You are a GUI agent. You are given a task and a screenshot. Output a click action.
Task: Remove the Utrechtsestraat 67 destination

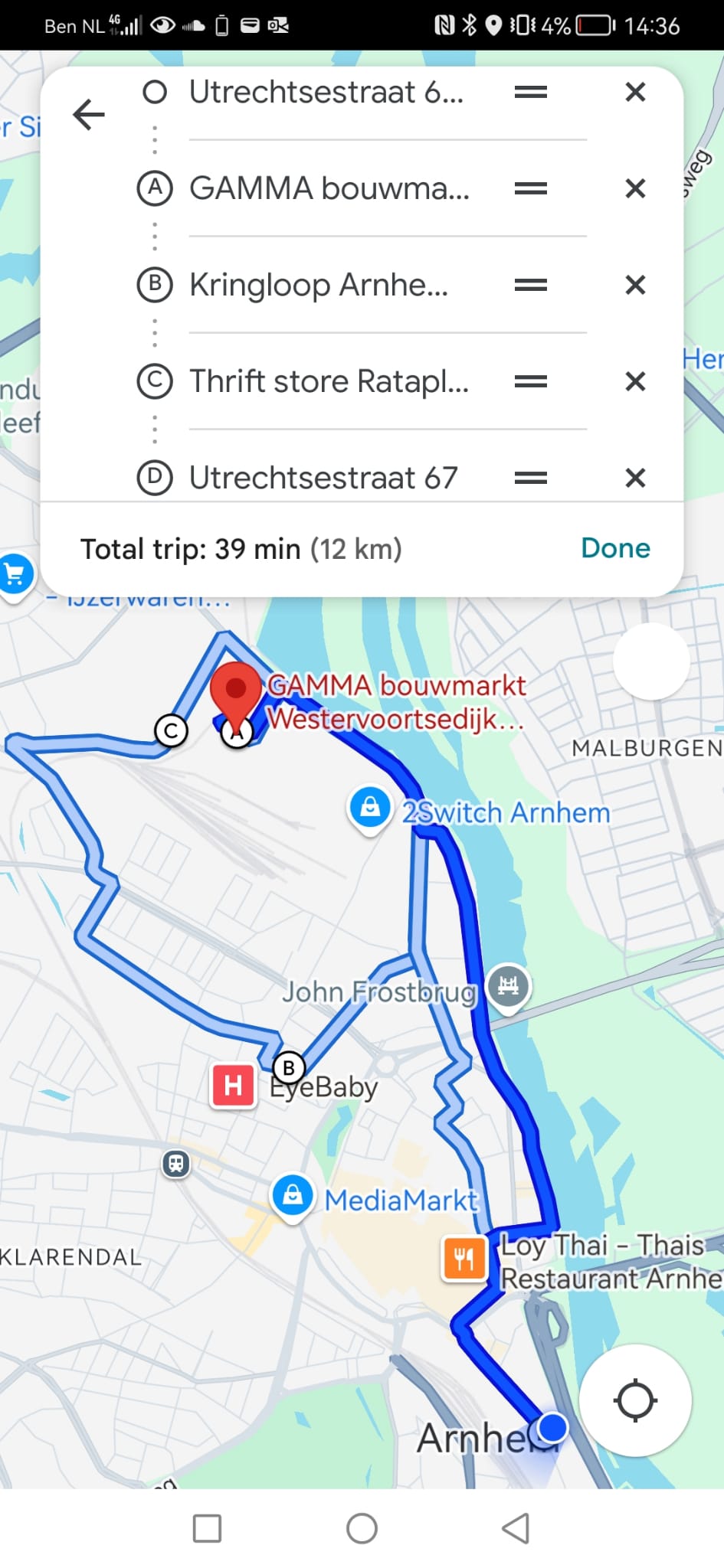(x=635, y=478)
